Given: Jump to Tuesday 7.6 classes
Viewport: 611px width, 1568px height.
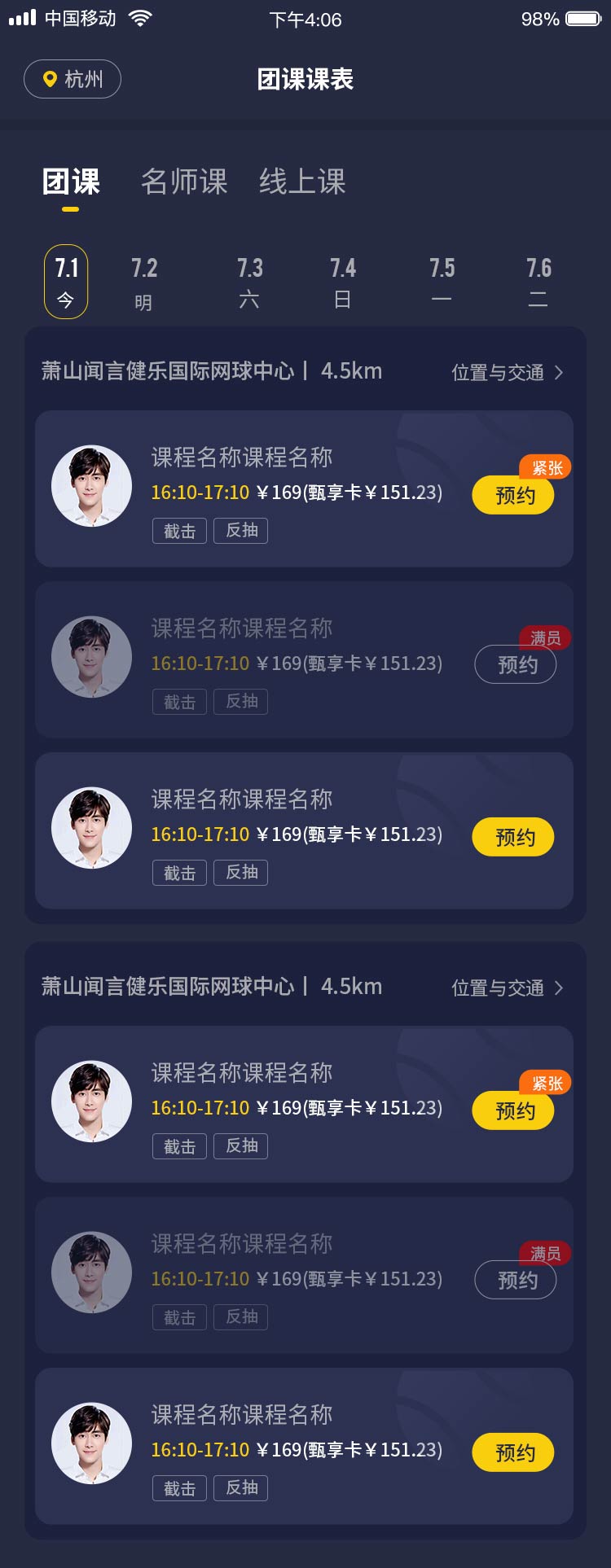Looking at the screenshot, I should point(538,282).
